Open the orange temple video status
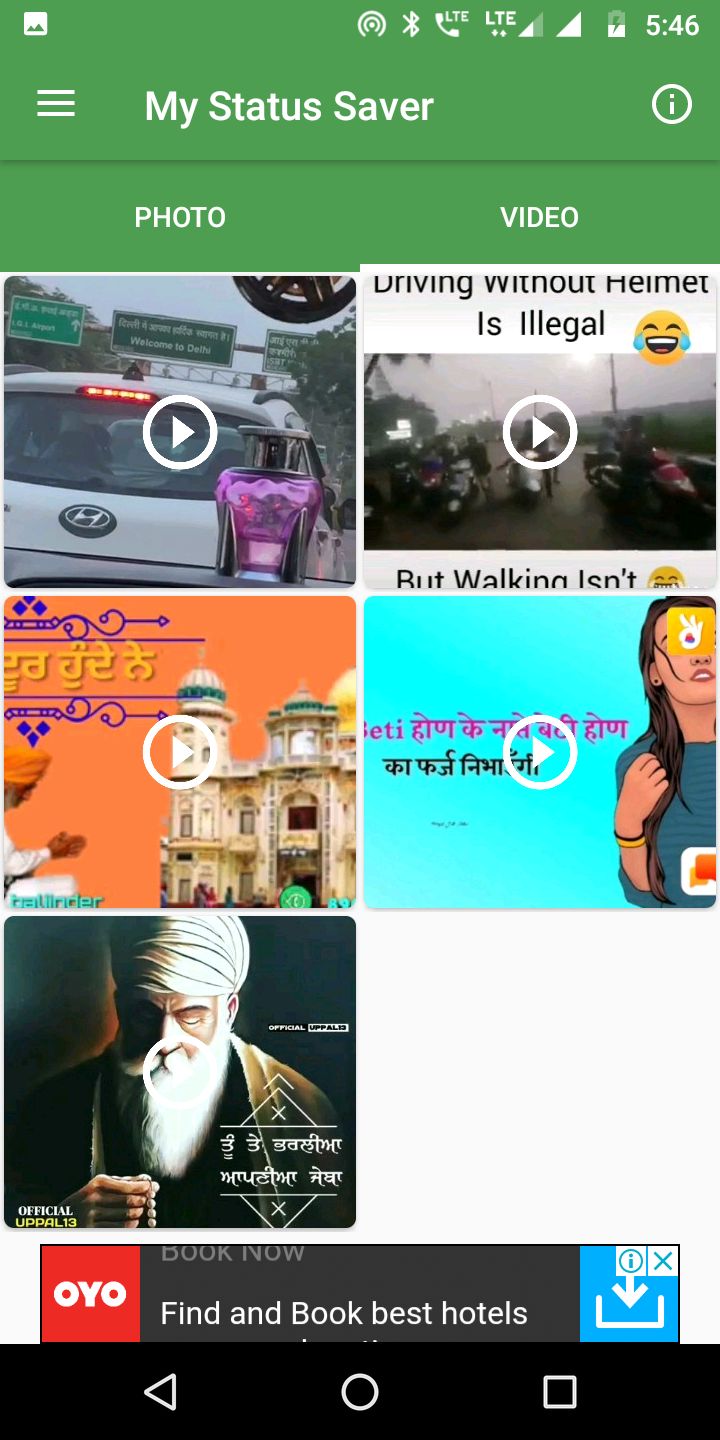Image resolution: width=720 pixels, height=1440 pixels. coord(180,752)
